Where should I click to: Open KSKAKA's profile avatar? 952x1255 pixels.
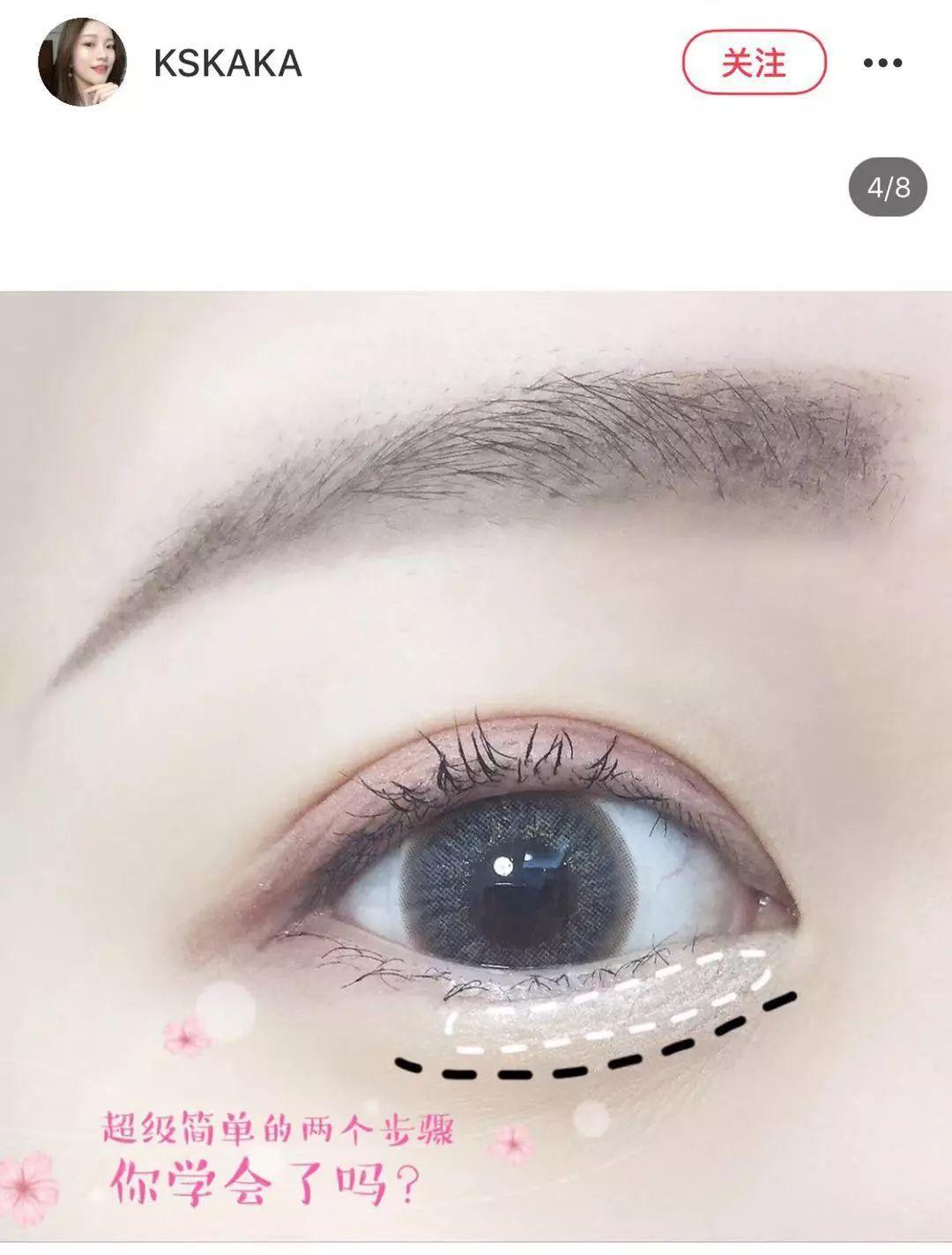pos(82,63)
